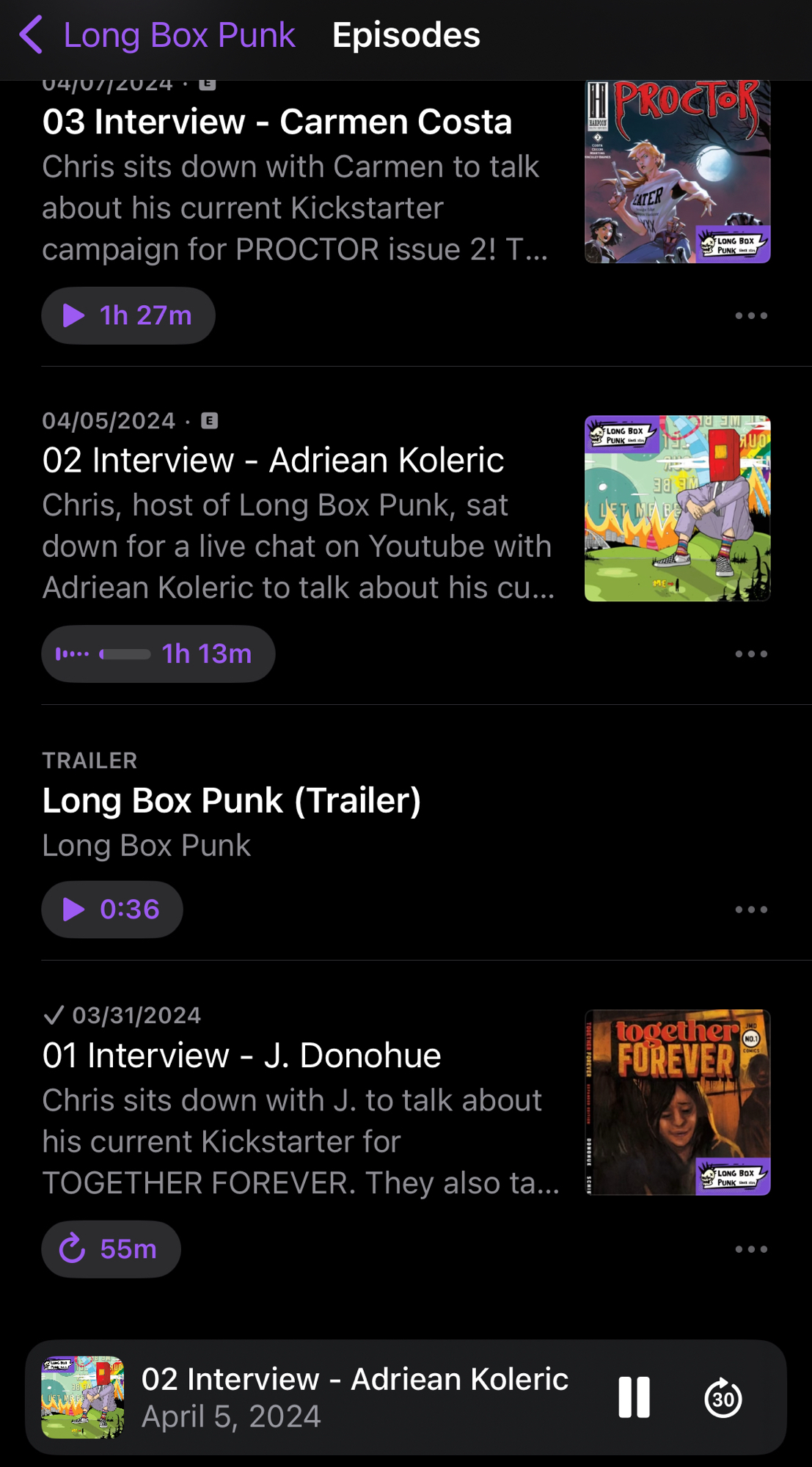
Task: Skip forward 30 seconds
Action: click(x=723, y=1398)
